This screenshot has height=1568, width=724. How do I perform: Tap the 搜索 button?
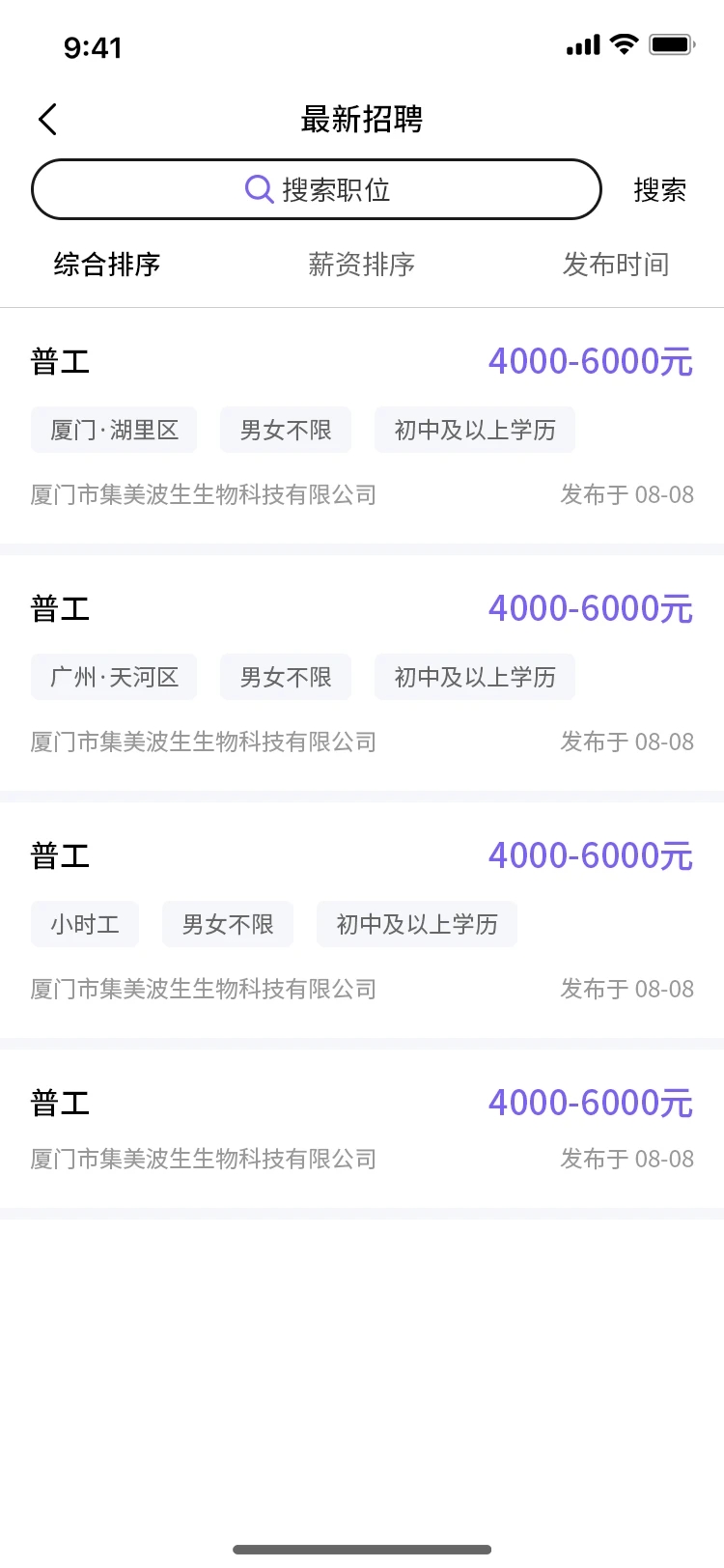tap(659, 189)
